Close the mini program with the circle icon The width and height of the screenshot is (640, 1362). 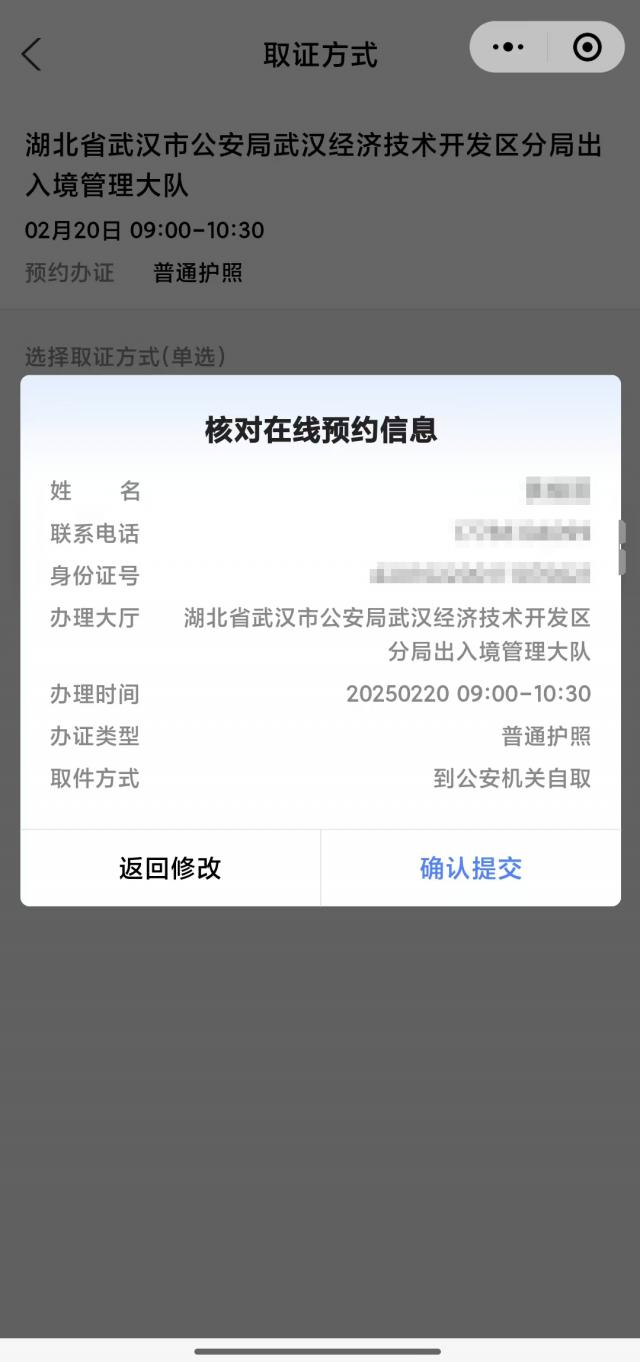tap(587, 47)
